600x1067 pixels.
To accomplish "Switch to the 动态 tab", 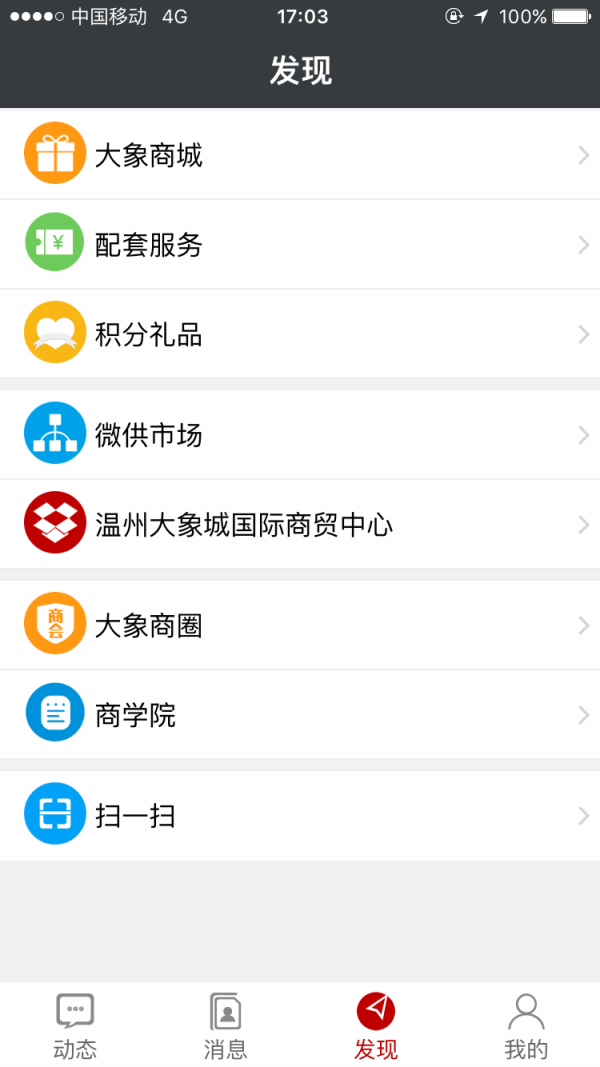I will (x=75, y=1025).
